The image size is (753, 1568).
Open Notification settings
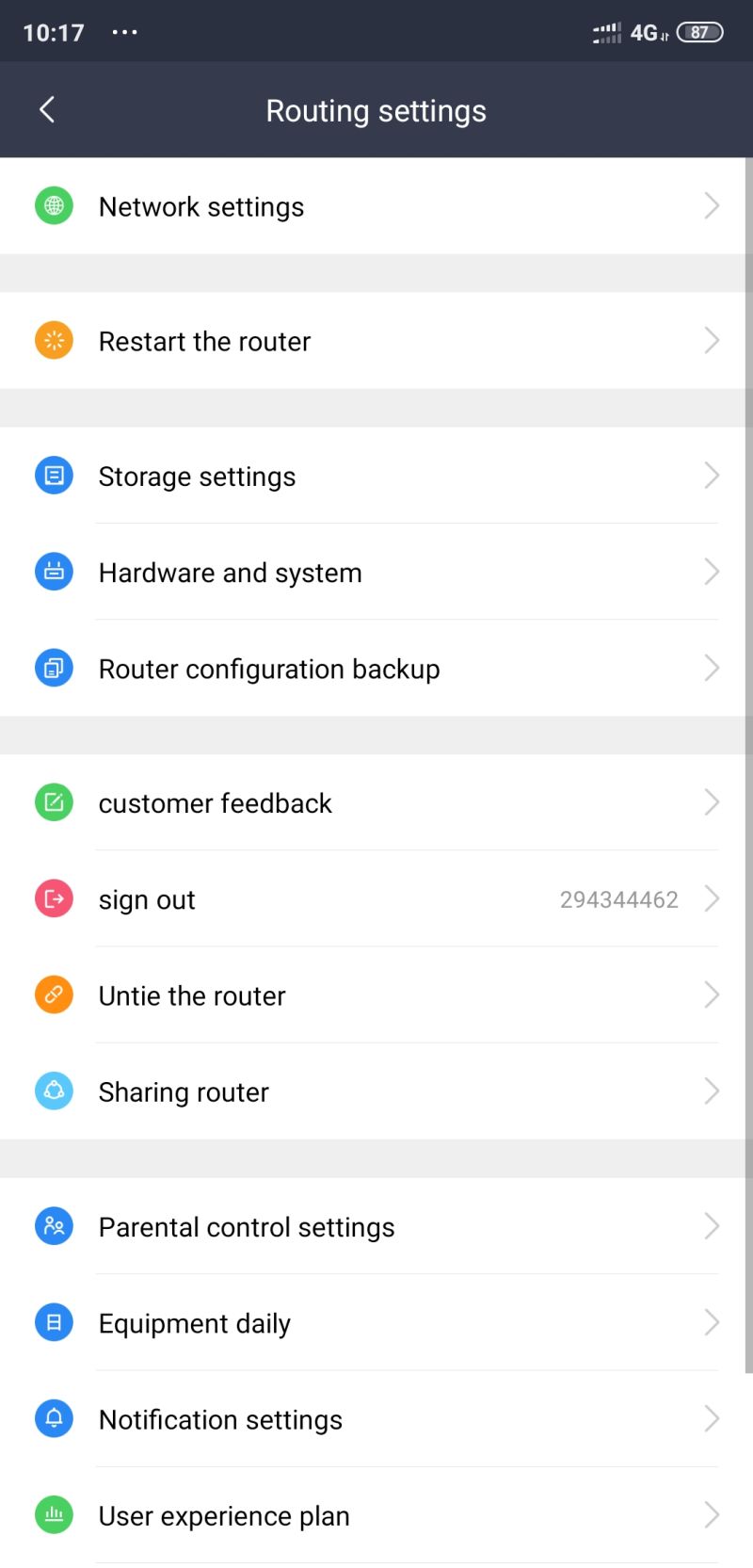376,1418
